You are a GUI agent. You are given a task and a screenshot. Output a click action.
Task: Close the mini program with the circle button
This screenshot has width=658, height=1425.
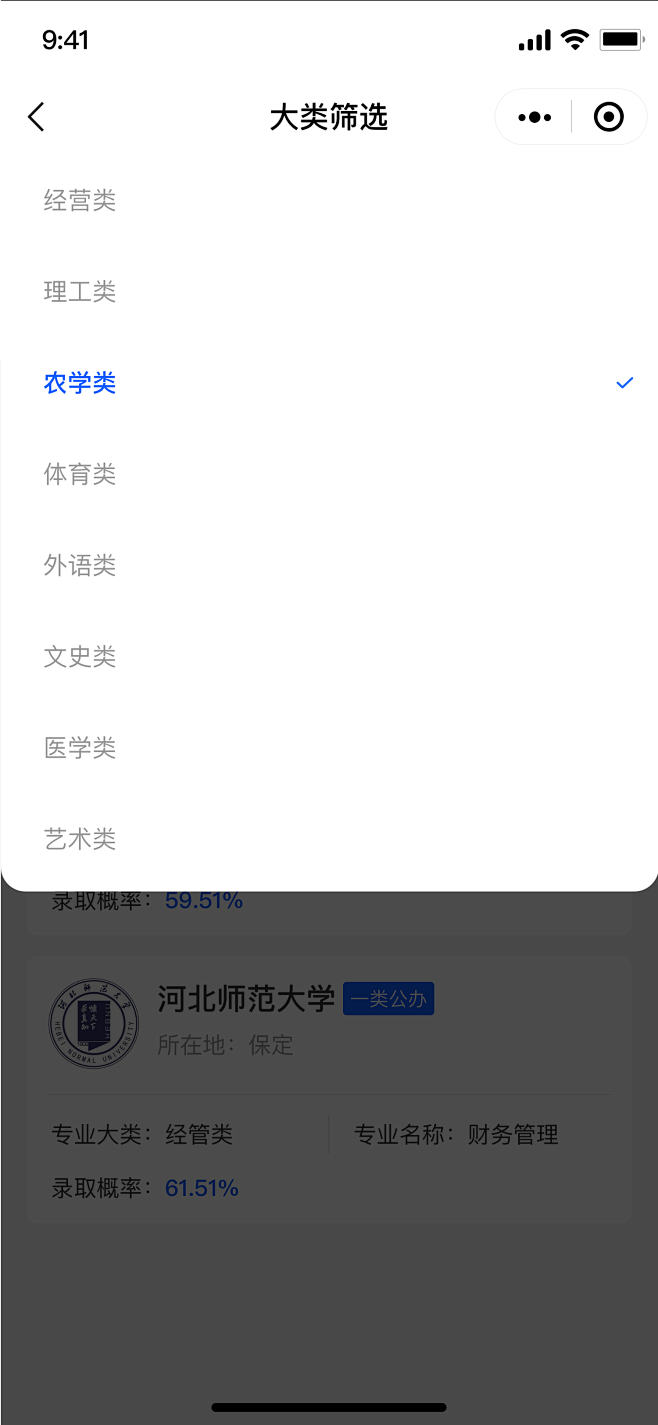coord(608,117)
